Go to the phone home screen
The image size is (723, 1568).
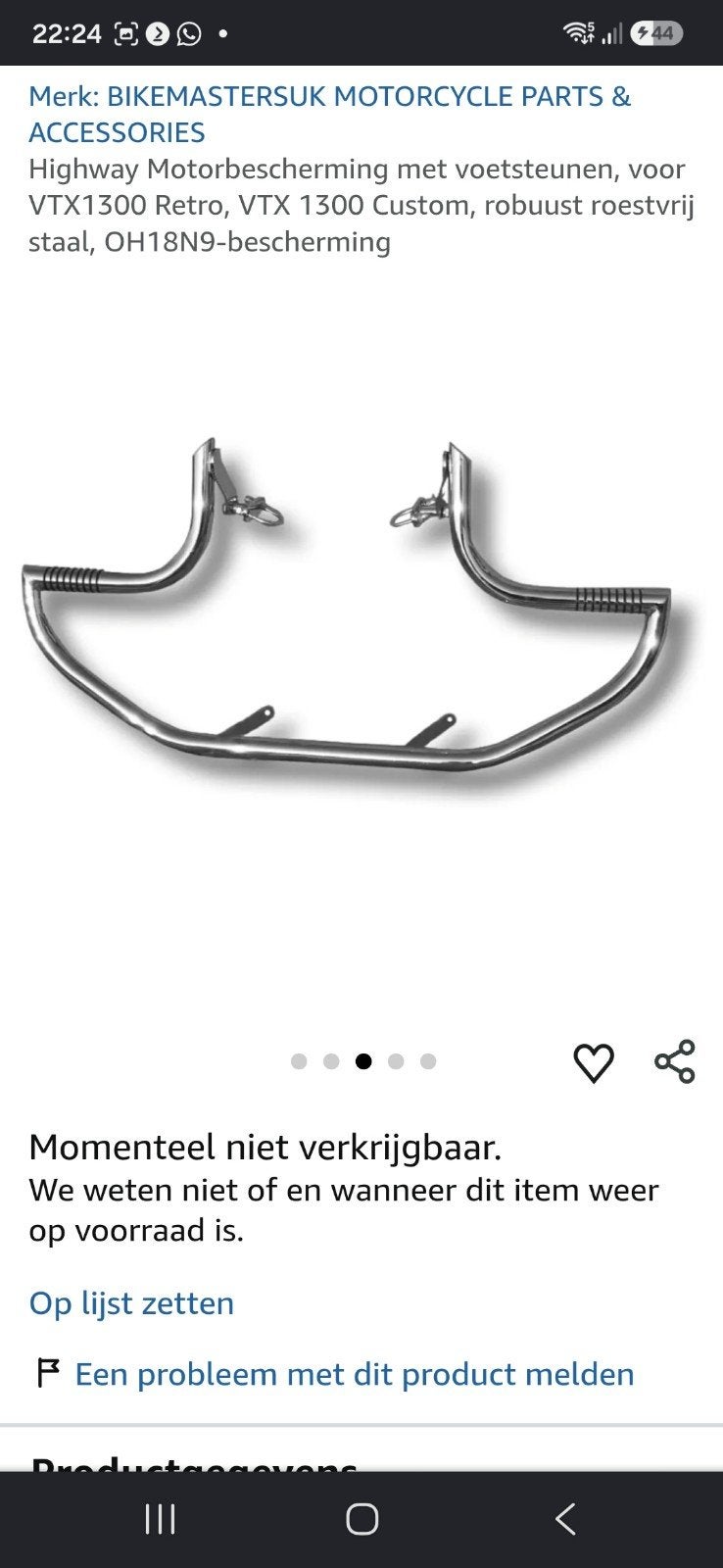point(361,1519)
